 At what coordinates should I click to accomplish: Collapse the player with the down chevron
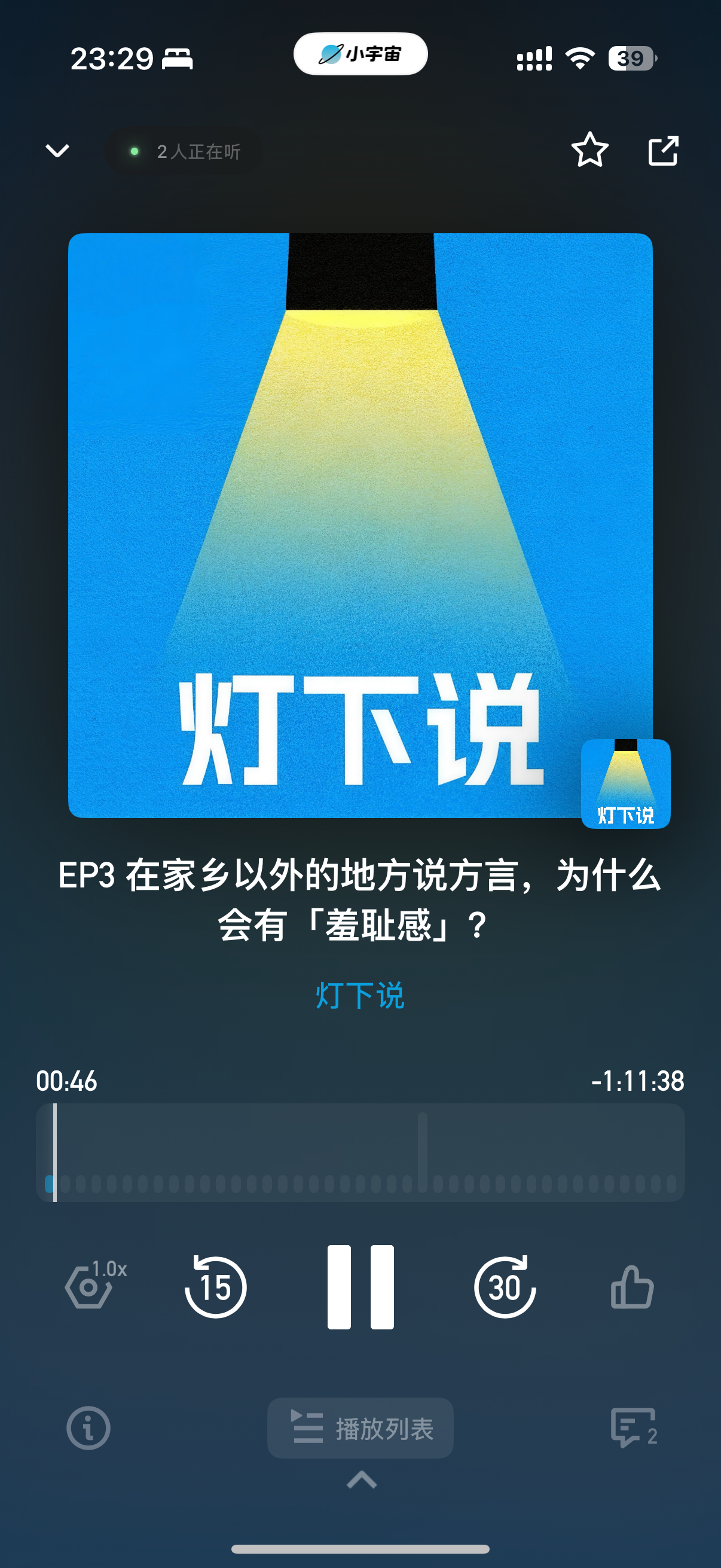pyautogui.click(x=58, y=150)
